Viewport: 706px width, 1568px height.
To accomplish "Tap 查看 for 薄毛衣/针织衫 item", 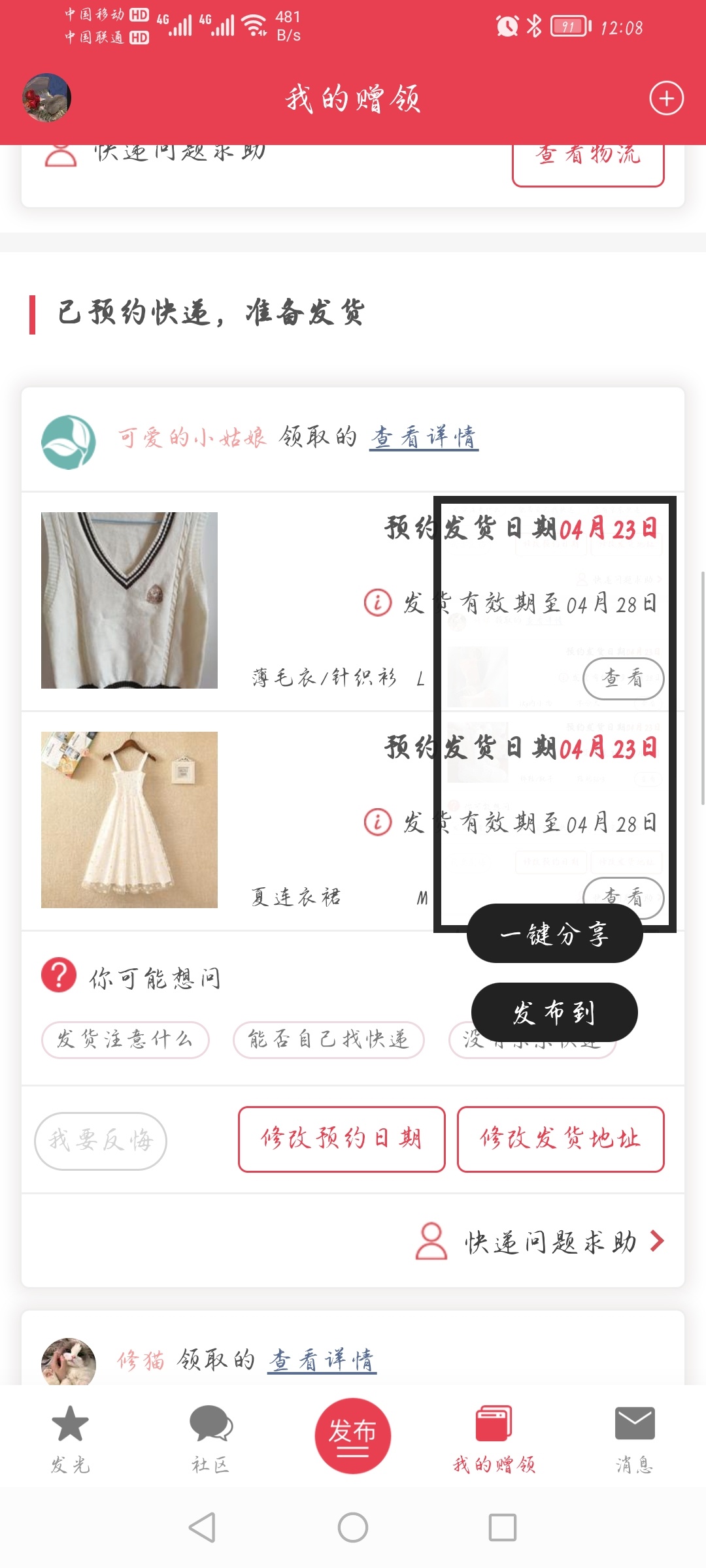I will 623,679.
